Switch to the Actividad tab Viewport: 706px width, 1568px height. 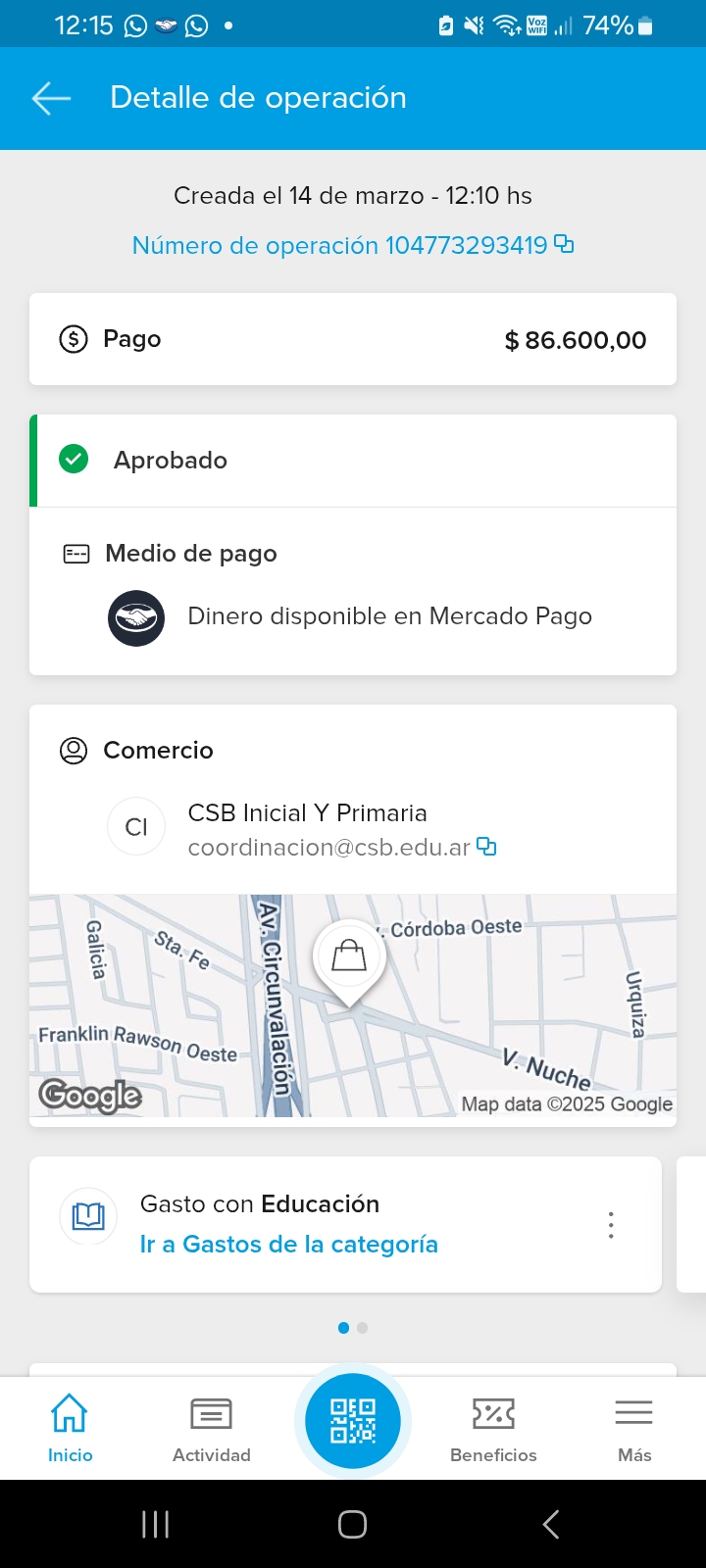pyautogui.click(x=211, y=1429)
